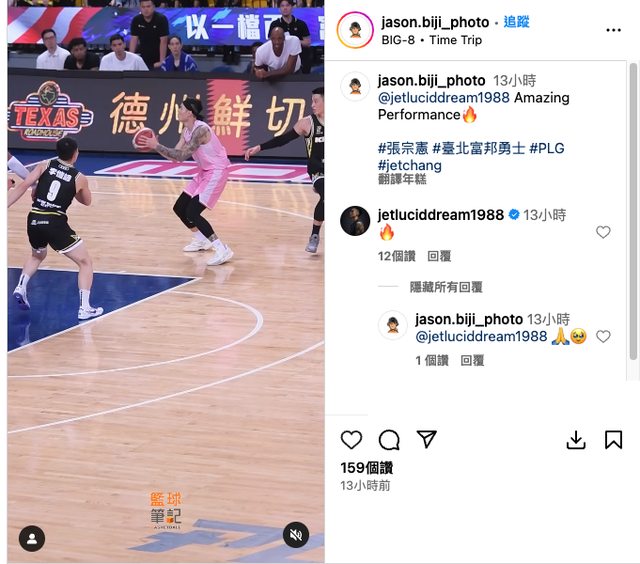Open jetluciddream1988's profile from comment
The height and width of the screenshot is (564, 640).
pos(440,215)
